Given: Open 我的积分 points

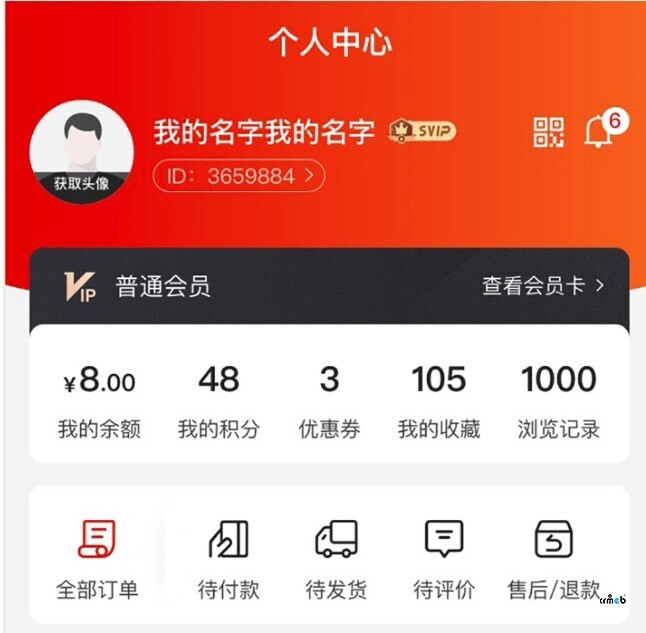Looking at the screenshot, I should click(219, 402).
